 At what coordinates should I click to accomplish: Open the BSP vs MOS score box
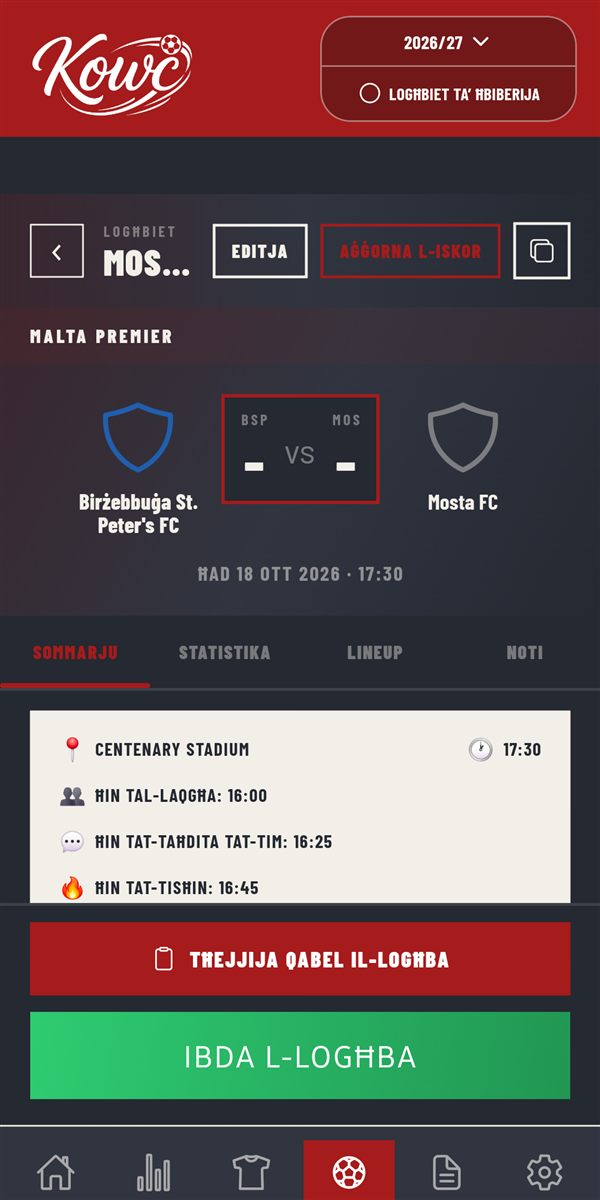click(x=300, y=449)
